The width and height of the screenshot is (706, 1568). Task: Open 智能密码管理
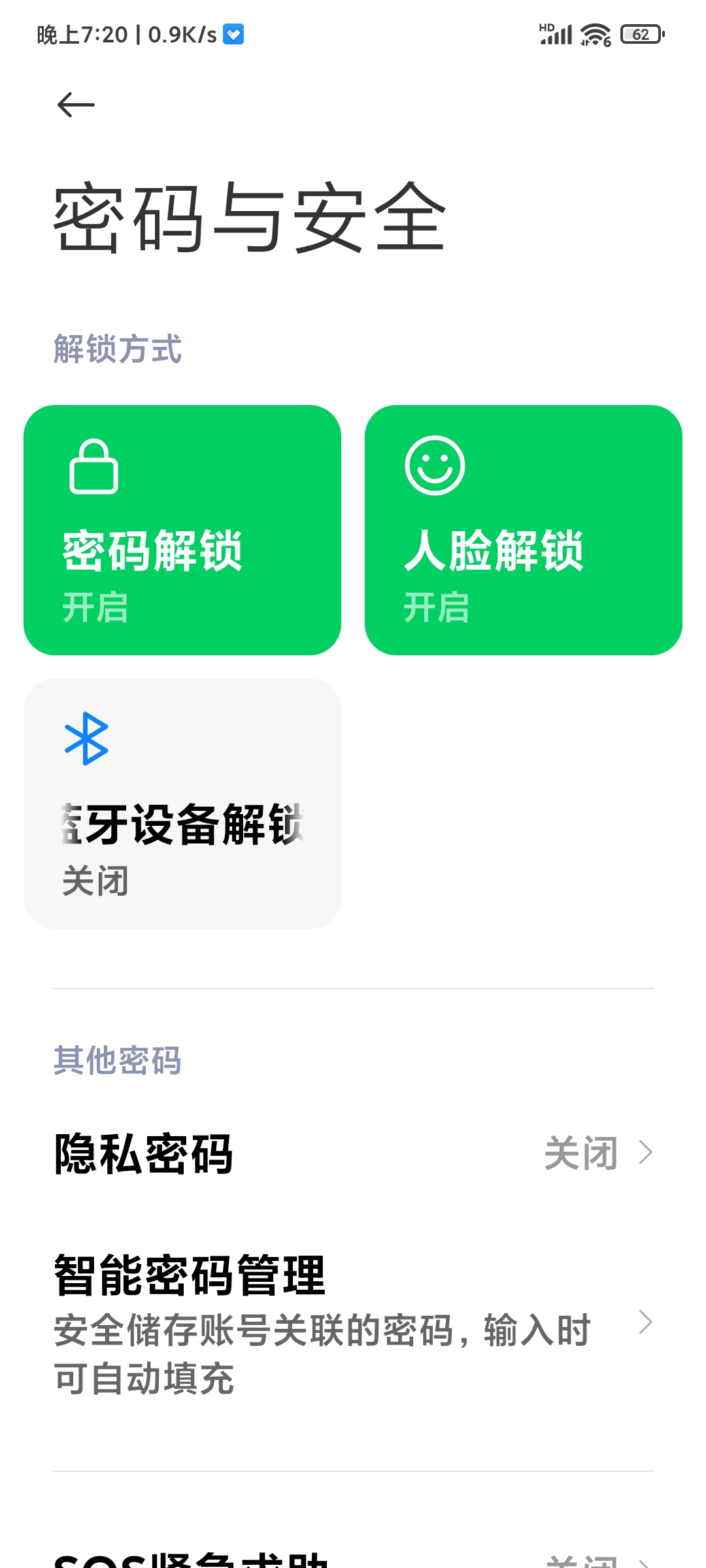[353, 1324]
